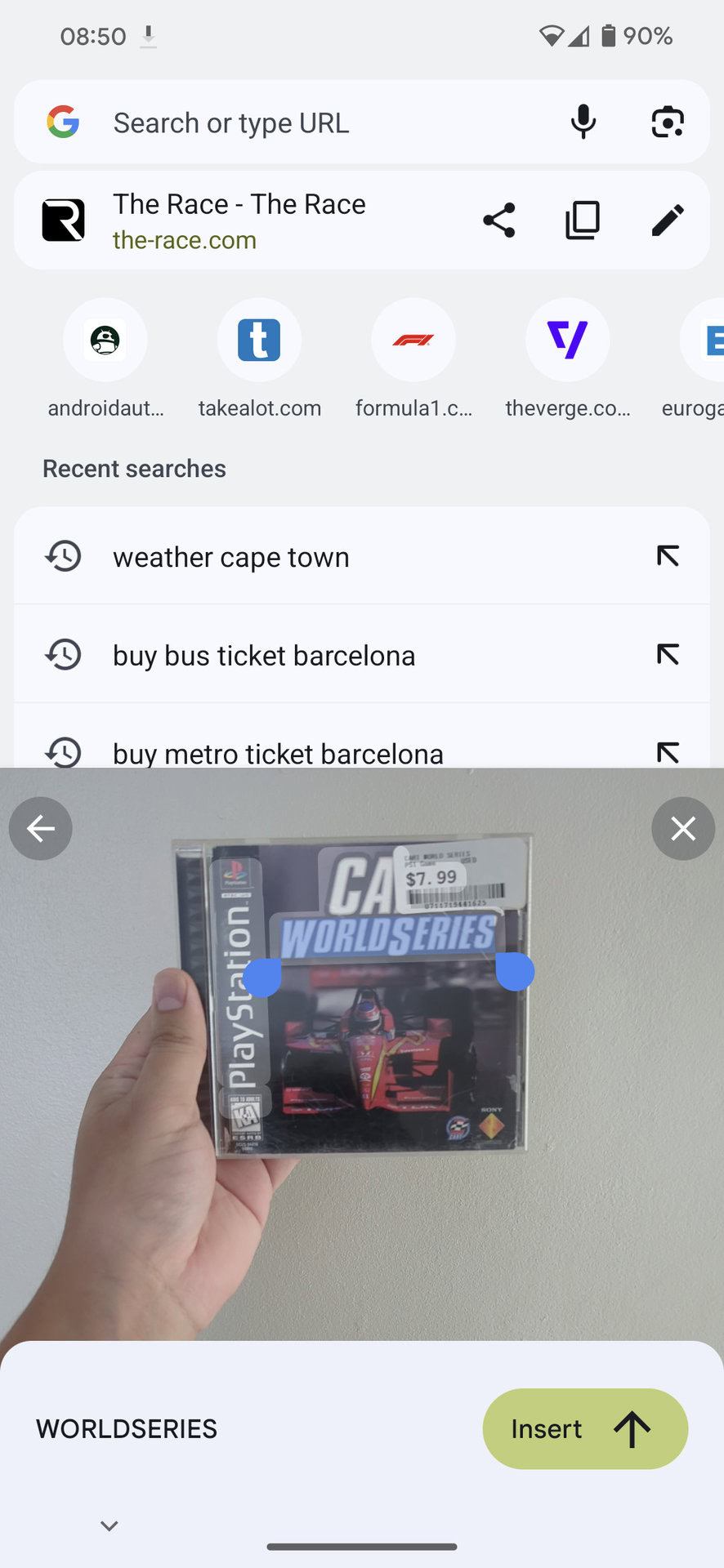724x1568 pixels.
Task: Open Google Lens camera search
Action: click(x=668, y=122)
